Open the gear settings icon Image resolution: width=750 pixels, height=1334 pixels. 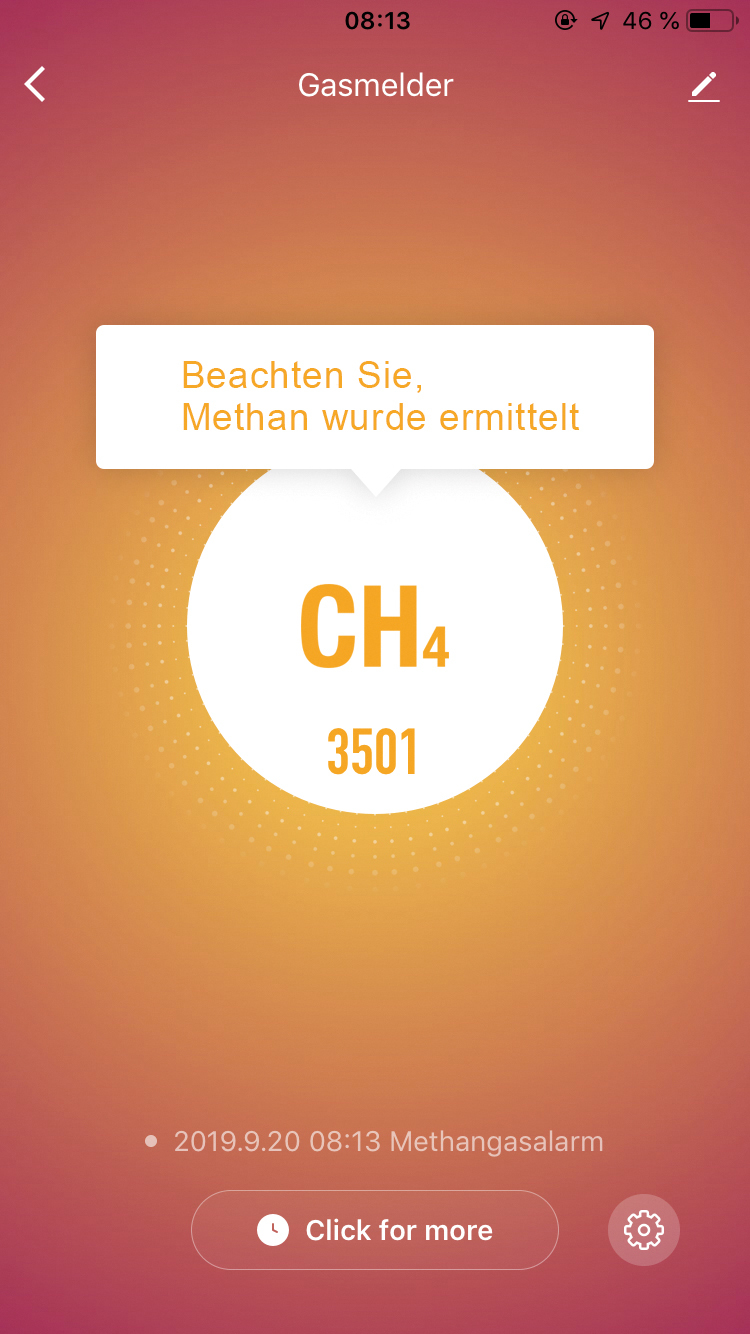[644, 1230]
